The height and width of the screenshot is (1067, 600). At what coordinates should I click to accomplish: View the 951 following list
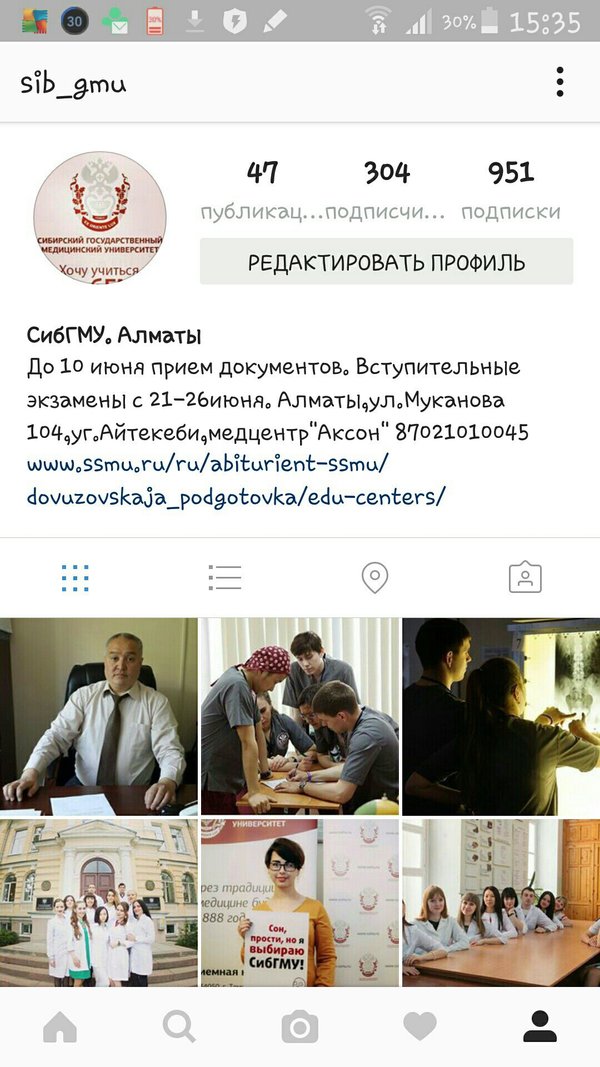[x=510, y=189]
